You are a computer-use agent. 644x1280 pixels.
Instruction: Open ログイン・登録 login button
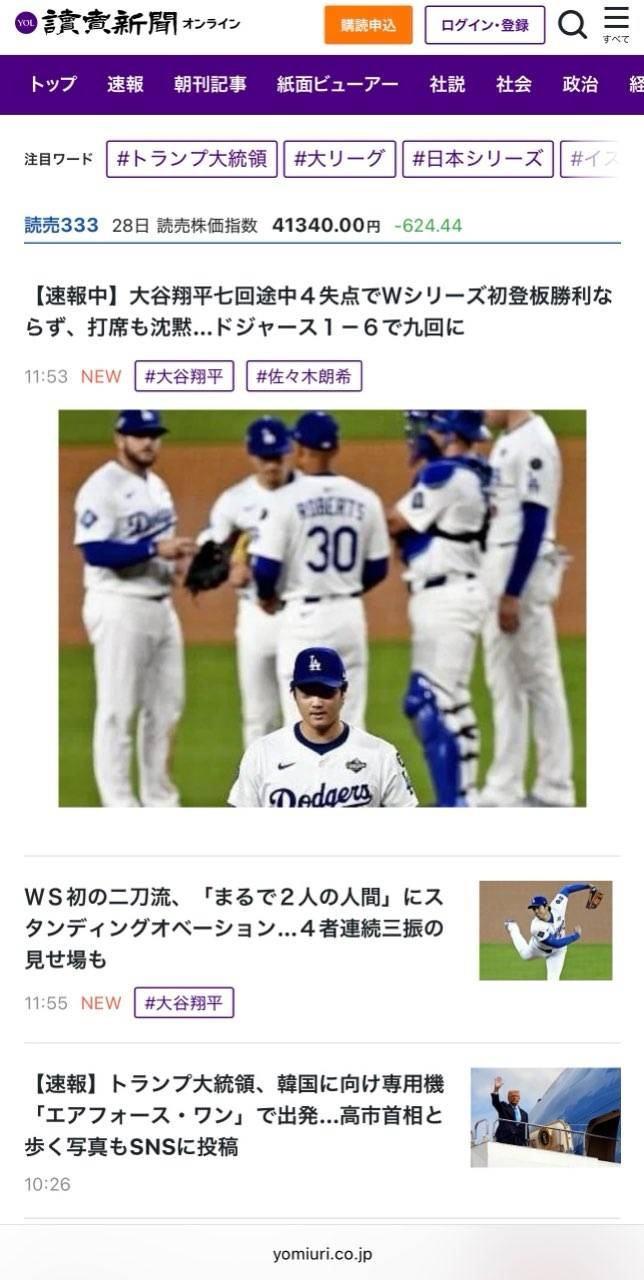coord(485,25)
